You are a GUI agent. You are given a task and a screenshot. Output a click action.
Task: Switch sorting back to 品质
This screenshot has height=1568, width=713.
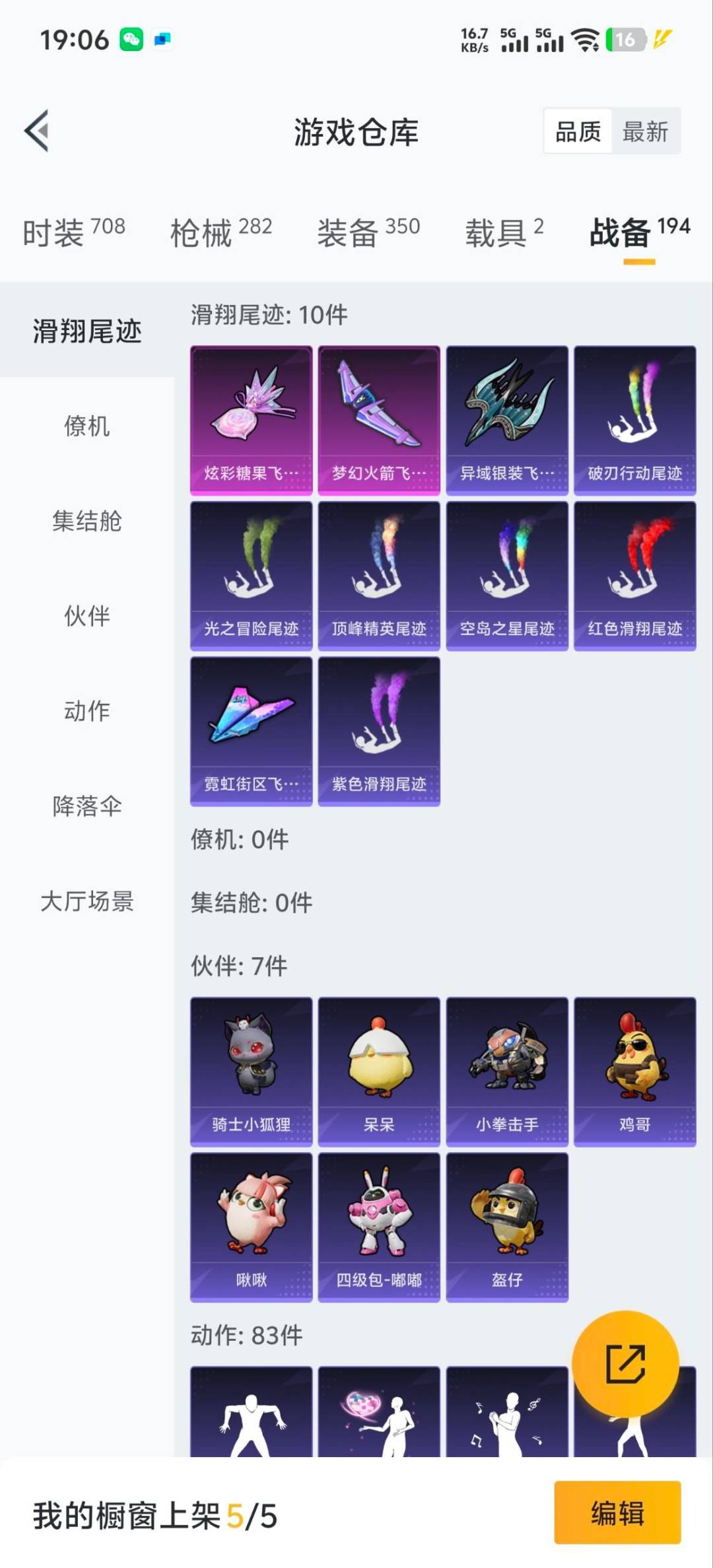pos(579,131)
